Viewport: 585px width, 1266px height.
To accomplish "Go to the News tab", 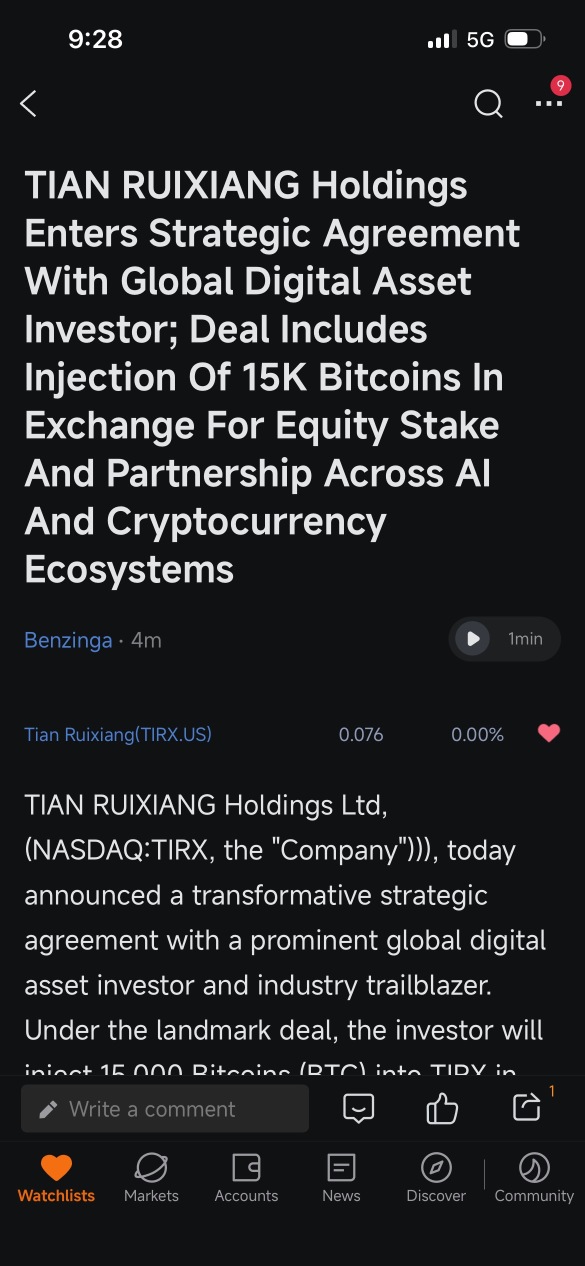I will click(x=341, y=1178).
